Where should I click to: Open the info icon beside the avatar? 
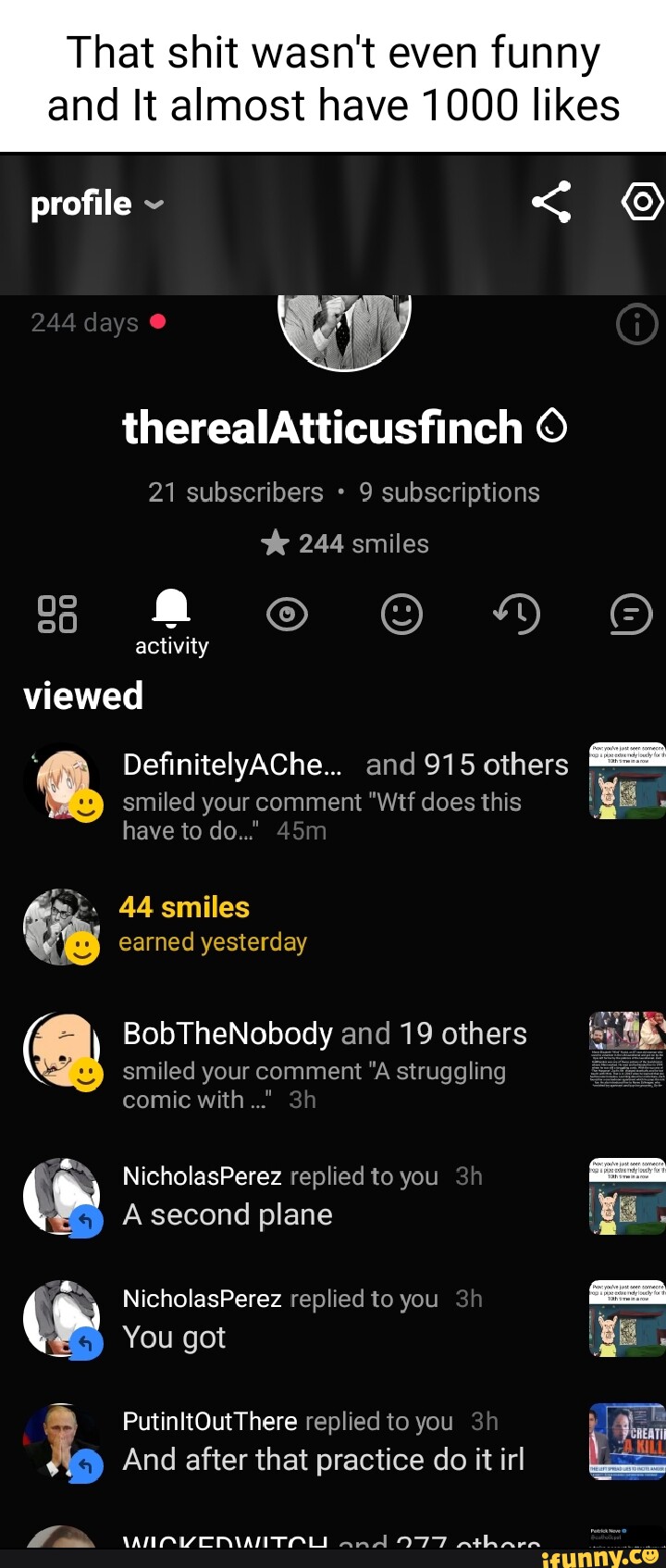tap(636, 325)
